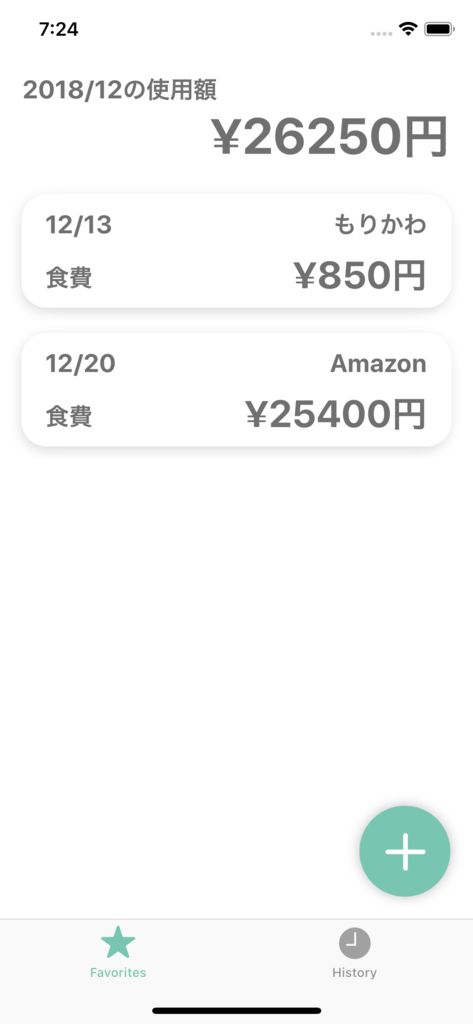Switch to the History tab
Image resolution: width=473 pixels, height=1024 pixels.
(x=354, y=953)
